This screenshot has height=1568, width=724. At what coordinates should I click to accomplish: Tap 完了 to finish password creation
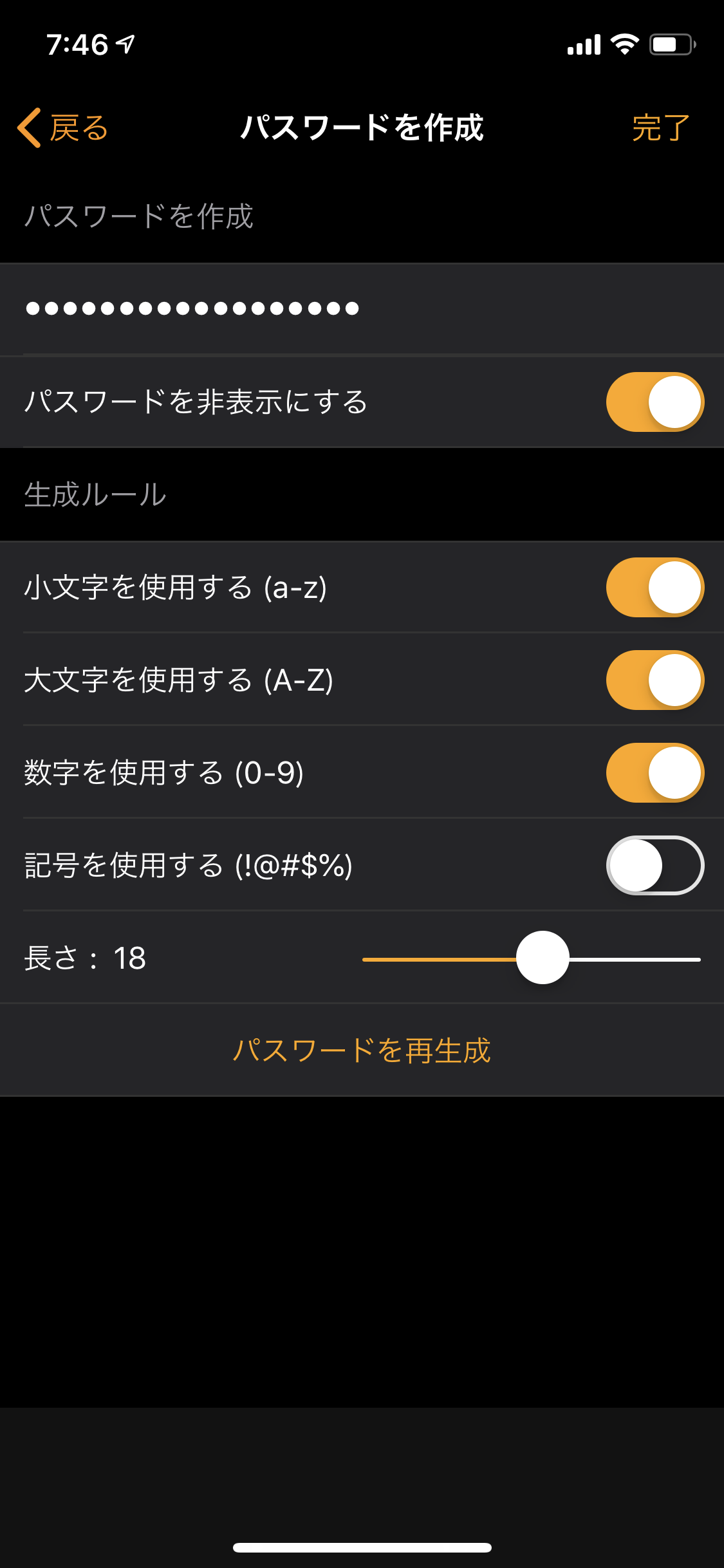pos(661,127)
